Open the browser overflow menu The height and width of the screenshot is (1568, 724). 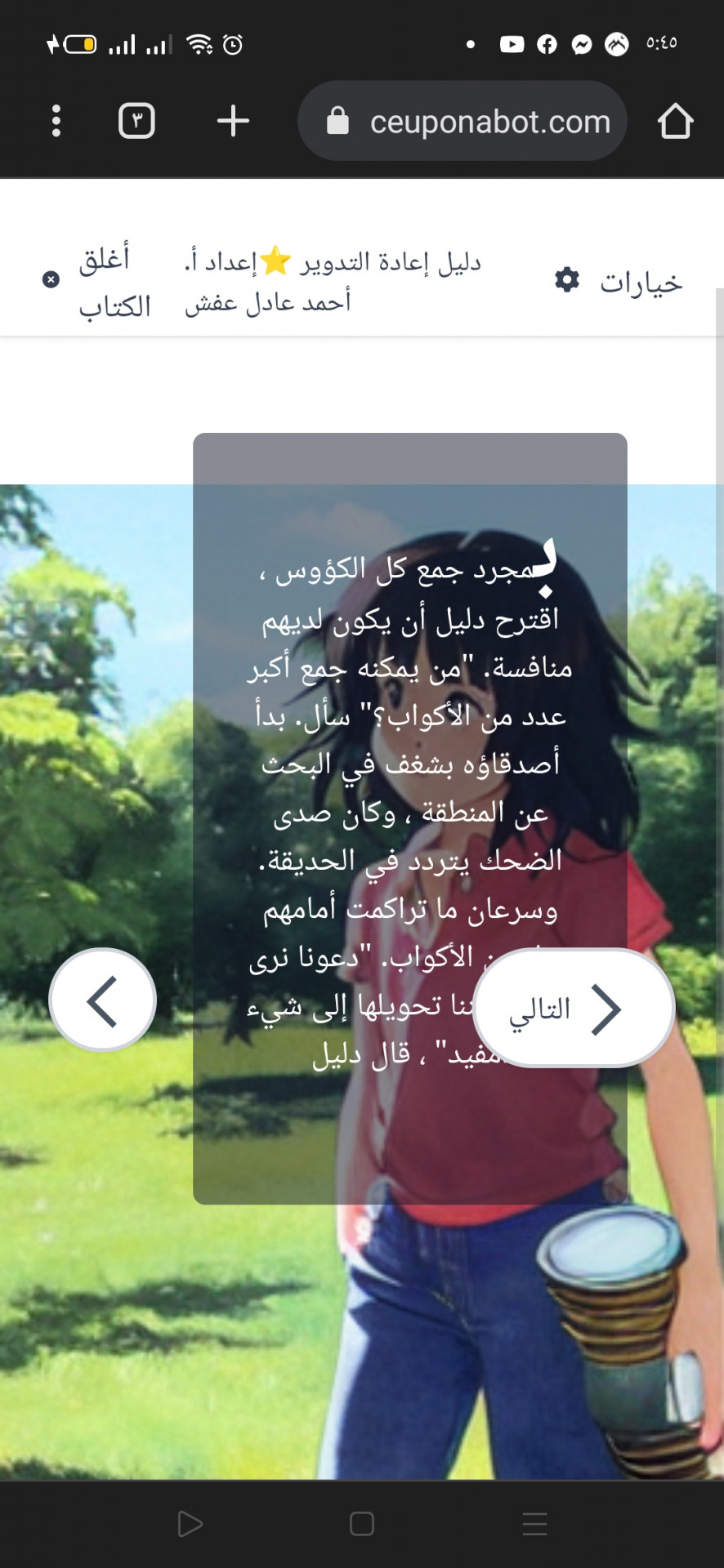pos(56,121)
